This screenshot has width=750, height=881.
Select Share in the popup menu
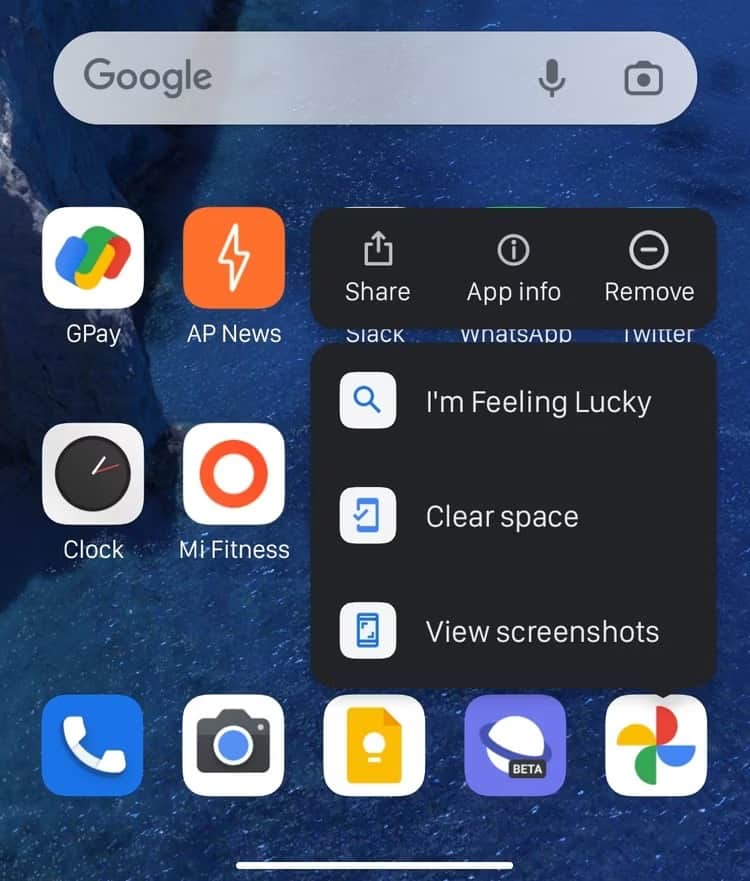377,268
